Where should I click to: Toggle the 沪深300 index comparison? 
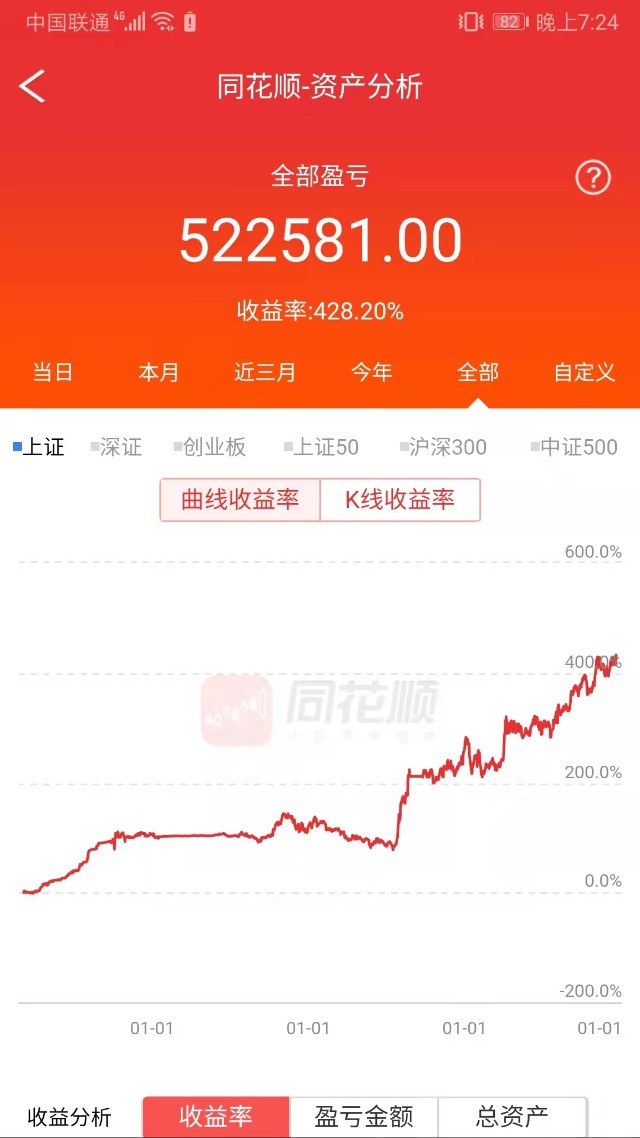443,447
